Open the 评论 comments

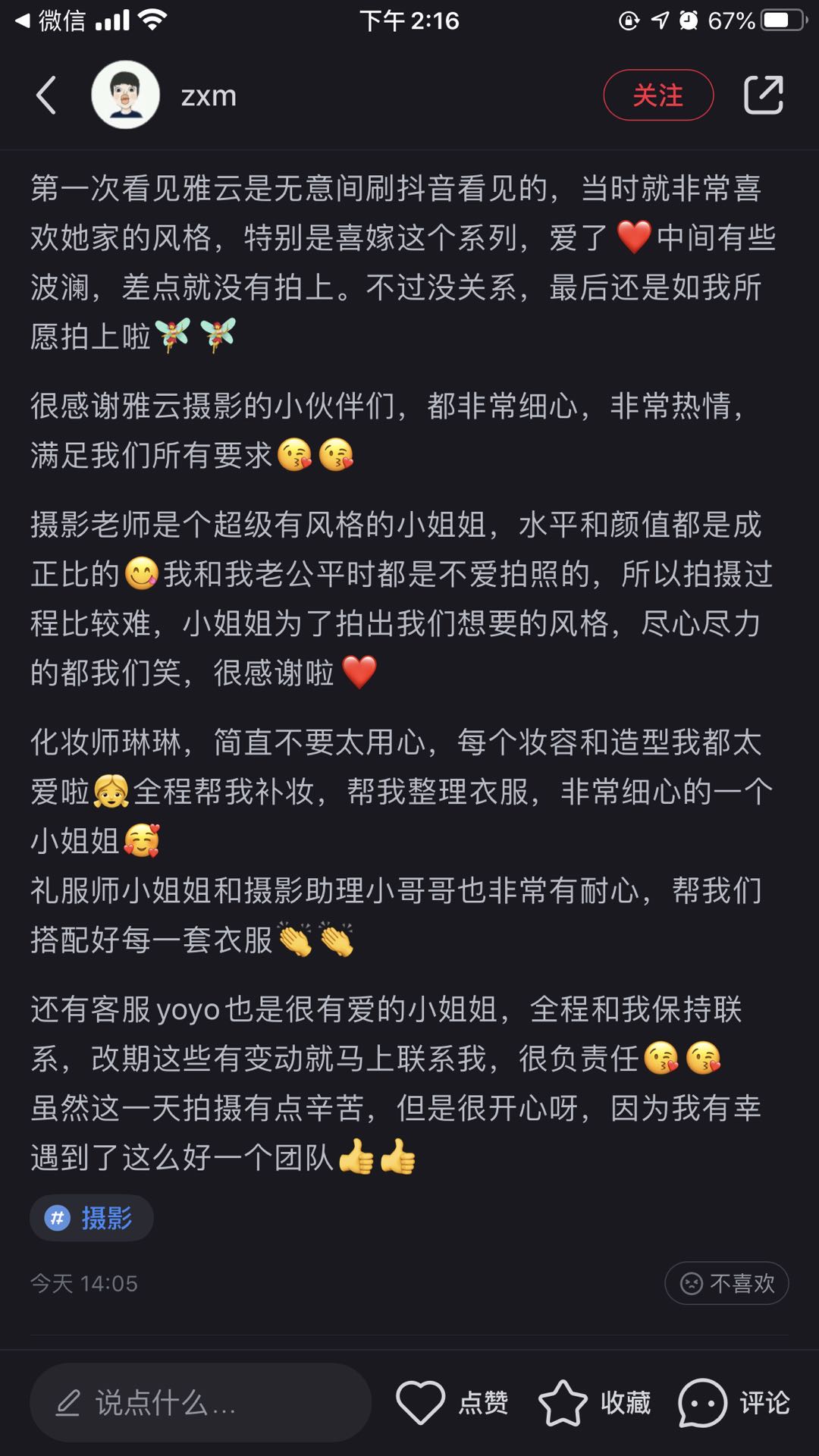click(x=734, y=1403)
